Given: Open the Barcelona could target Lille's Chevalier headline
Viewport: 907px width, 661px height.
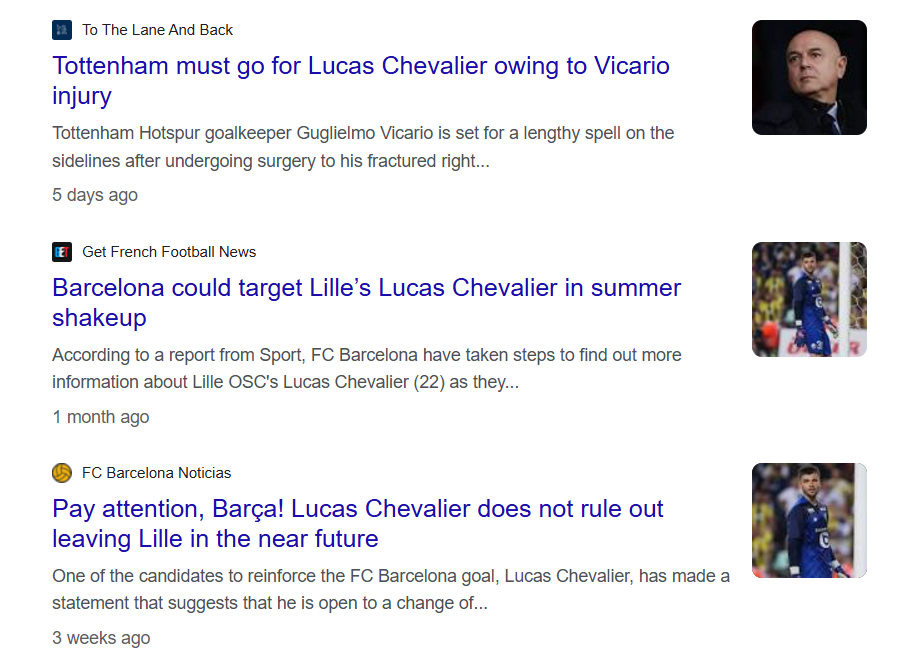Looking at the screenshot, I should click(x=366, y=289).
